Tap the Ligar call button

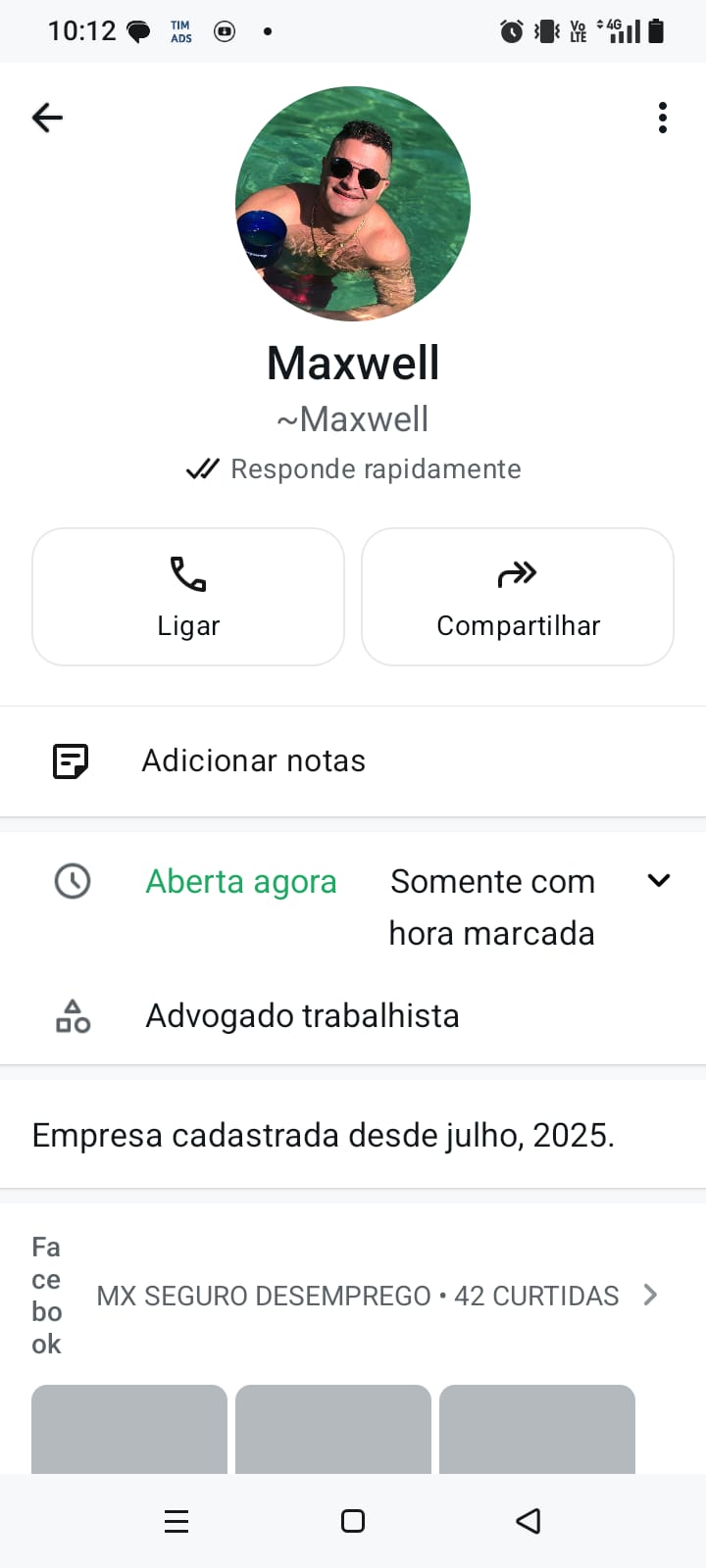pyautogui.click(x=188, y=597)
